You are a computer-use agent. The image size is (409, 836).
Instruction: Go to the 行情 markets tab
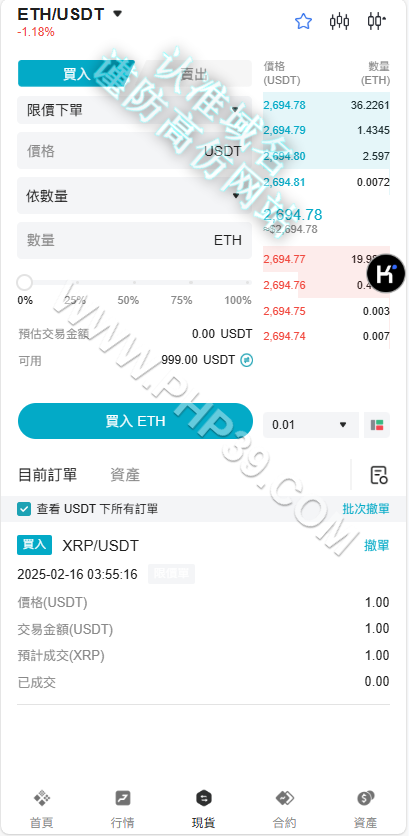pyautogui.click(x=123, y=808)
